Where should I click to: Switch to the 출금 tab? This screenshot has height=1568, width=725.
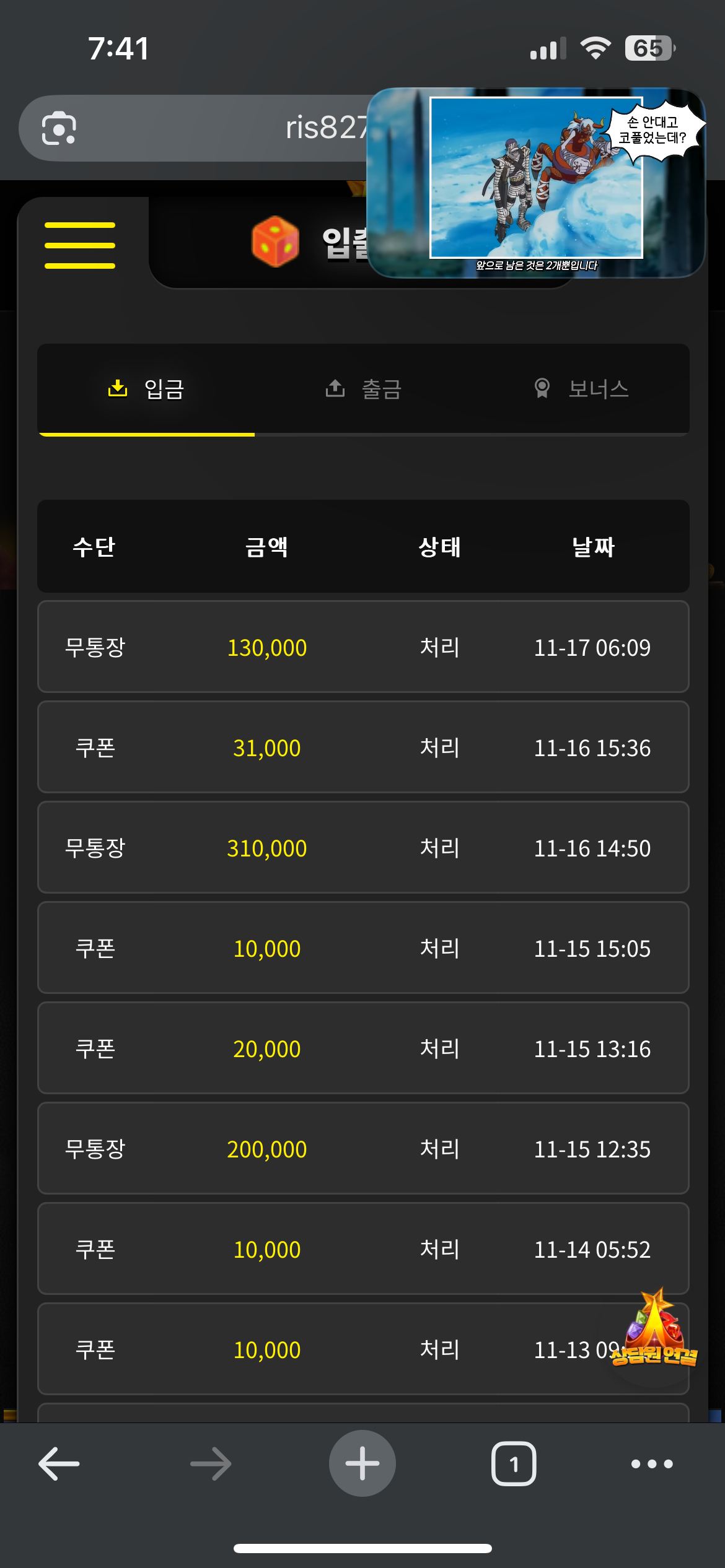click(364, 389)
